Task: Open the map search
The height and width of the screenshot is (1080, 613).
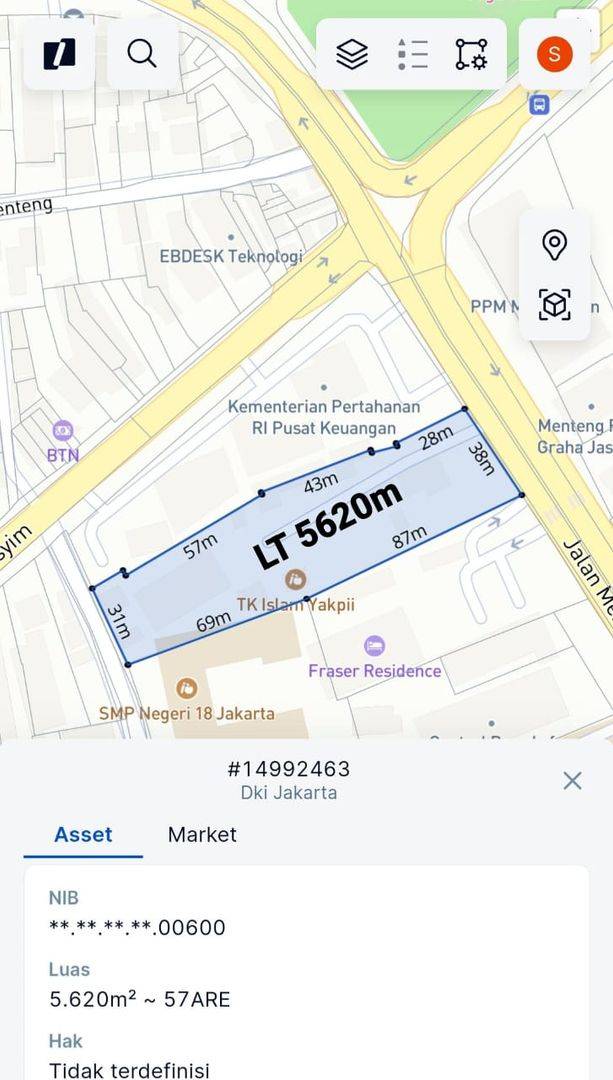Action: (143, 54)
